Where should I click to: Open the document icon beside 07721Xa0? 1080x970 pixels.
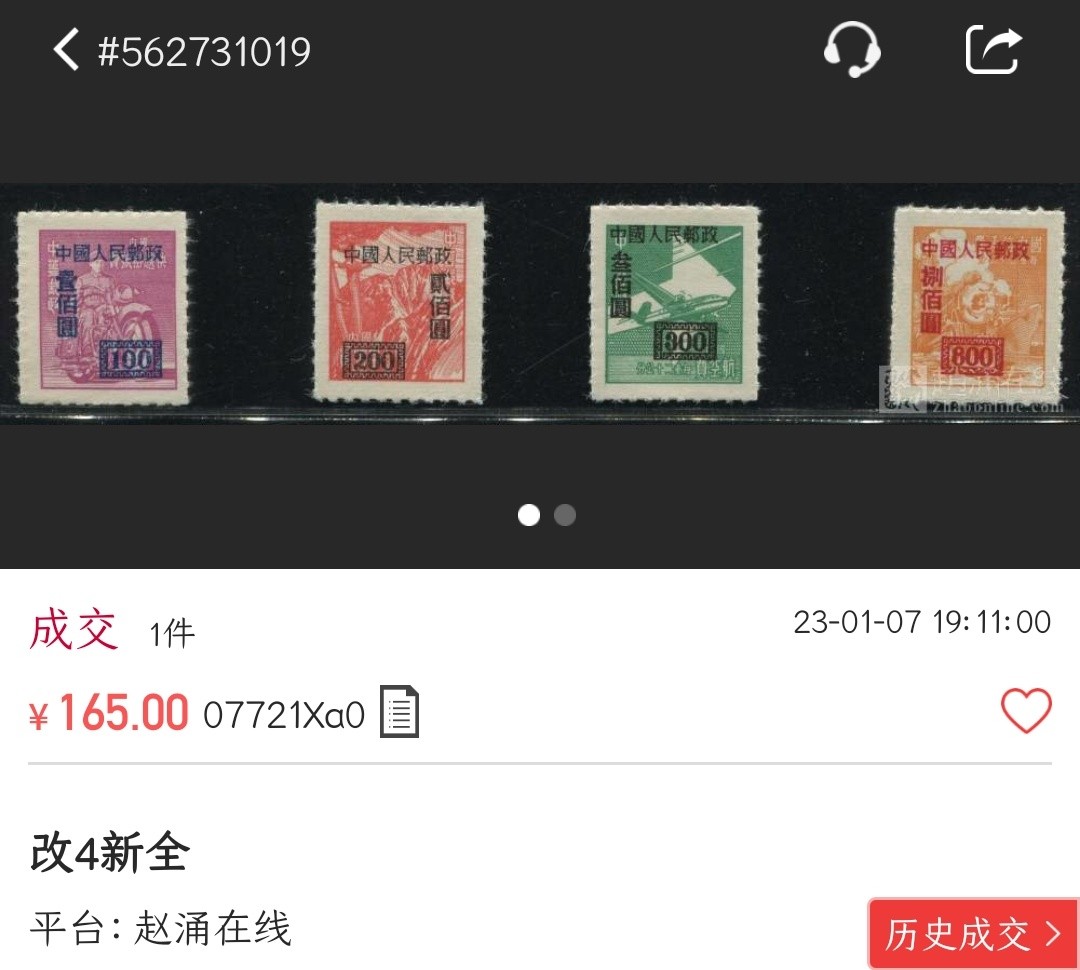[x=399, y=713]
